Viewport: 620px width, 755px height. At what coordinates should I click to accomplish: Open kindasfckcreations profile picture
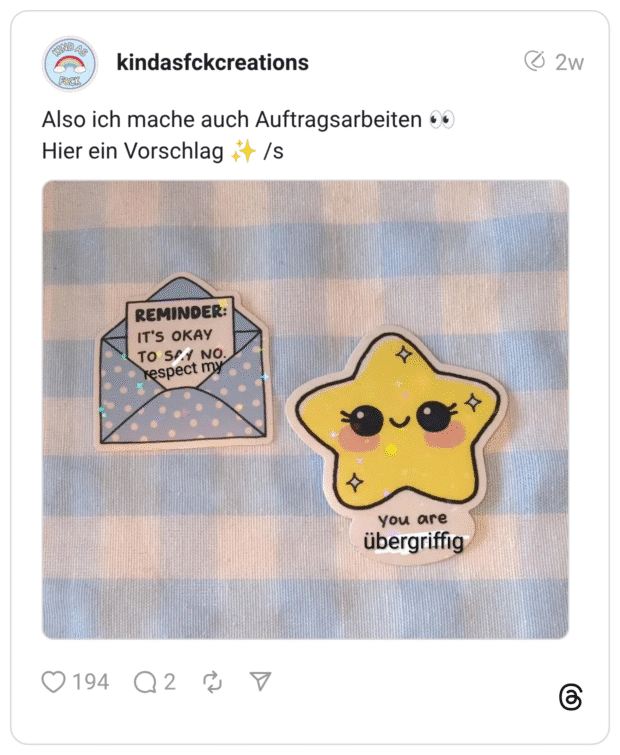click(x=69, y=64)
